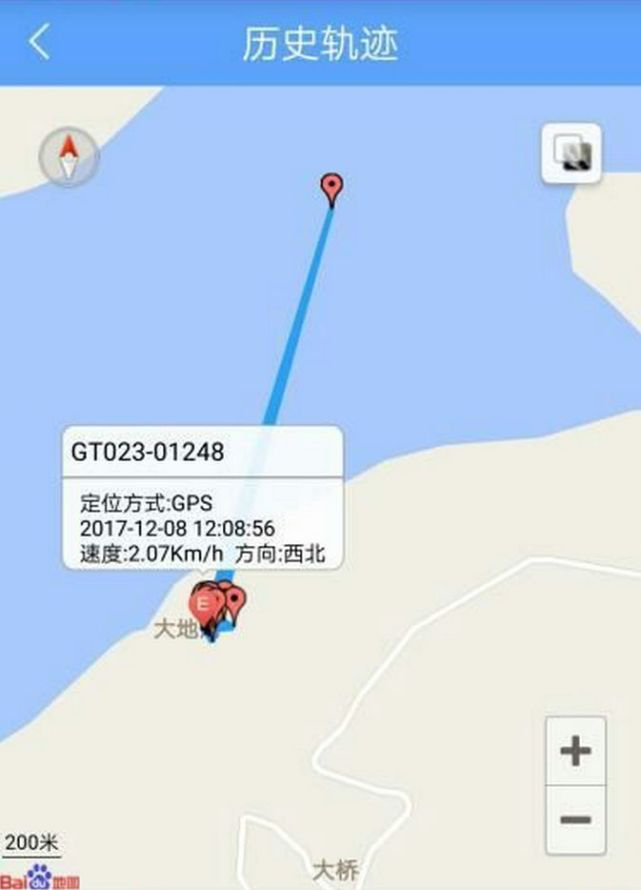Select the red pin at the track's far end

(332, 187)
